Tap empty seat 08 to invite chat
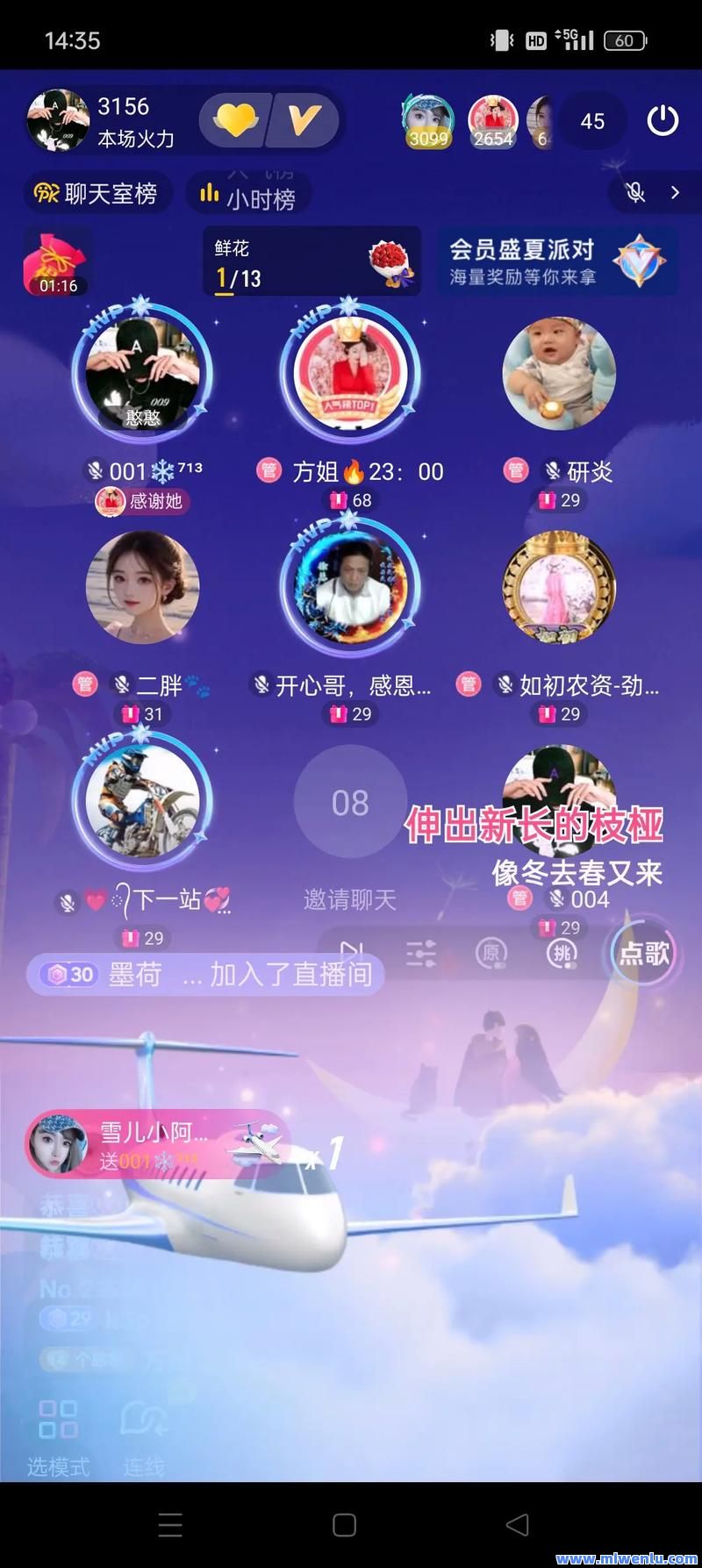 click(x=350, y=802)
